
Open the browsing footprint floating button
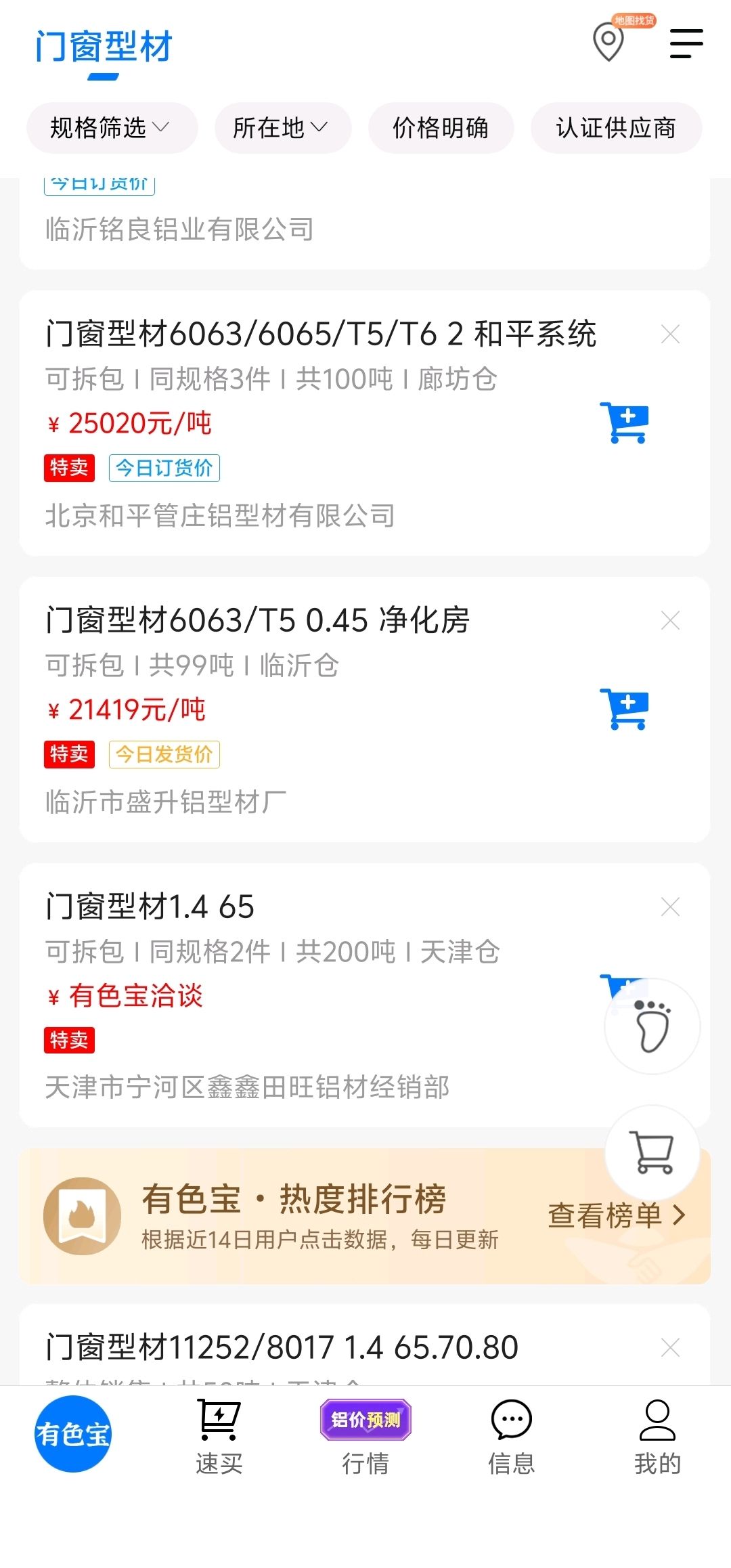[x=652, y=1026]
